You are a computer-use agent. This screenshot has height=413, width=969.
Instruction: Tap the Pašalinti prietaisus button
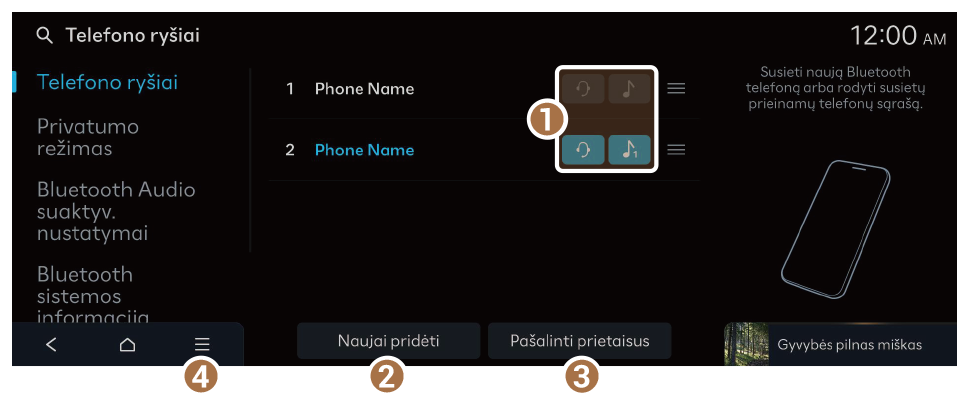(x=579, y=341)
